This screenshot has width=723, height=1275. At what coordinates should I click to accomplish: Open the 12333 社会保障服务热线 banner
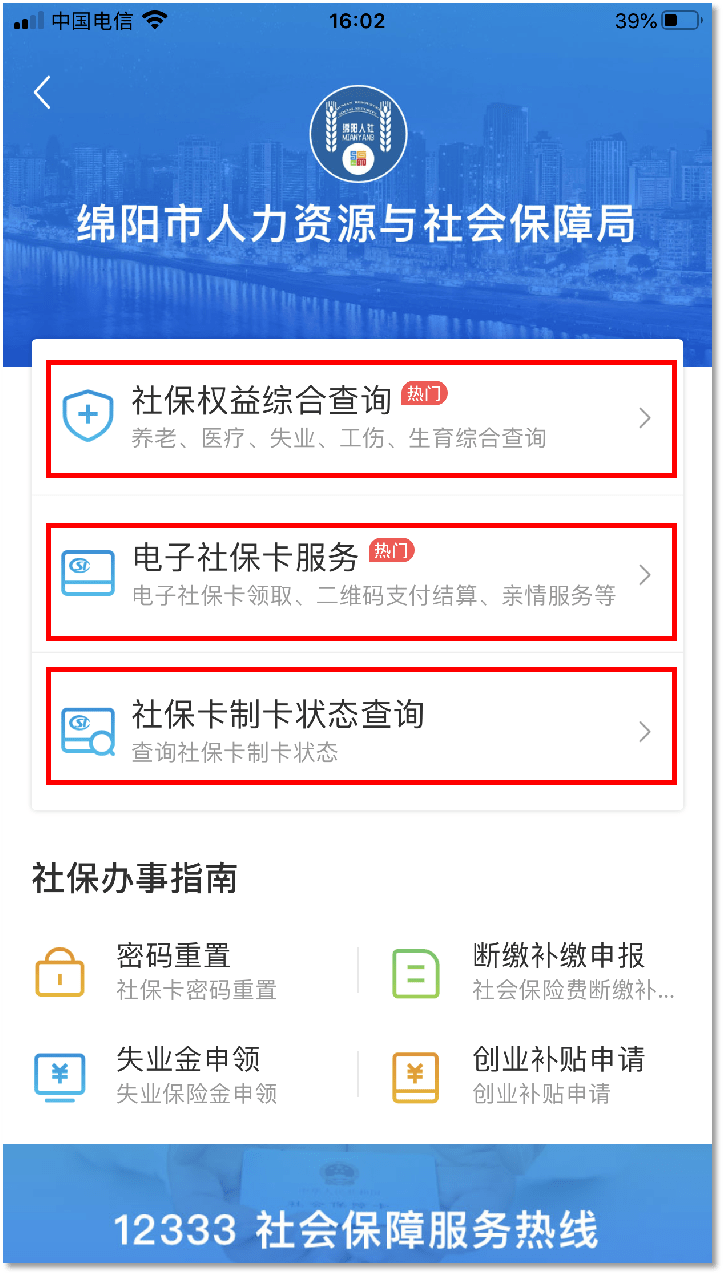tap(358, 1232)
